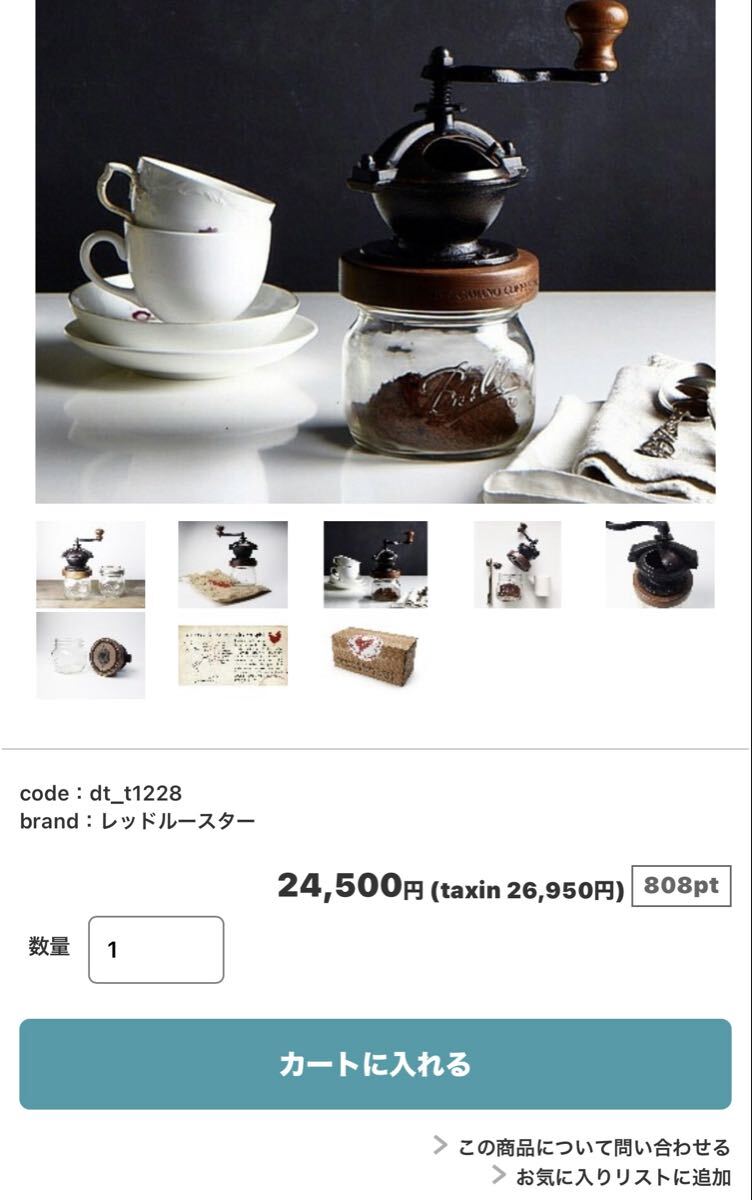The image size is (752, 1200).
Task: Enlarge the main coffee grinder product image
Action: pos(375,250)
